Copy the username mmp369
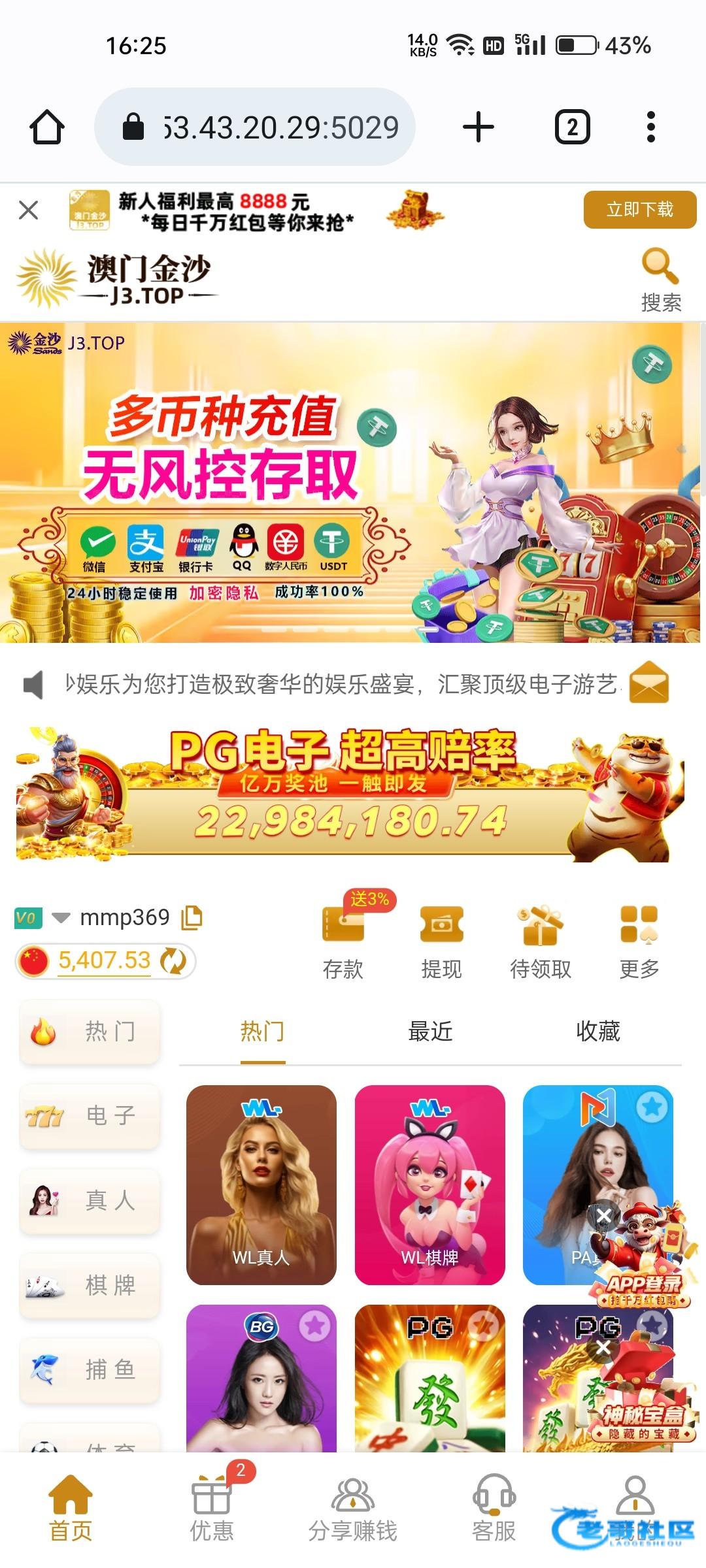The image size is (706, 1568). [x=192, y=918]
